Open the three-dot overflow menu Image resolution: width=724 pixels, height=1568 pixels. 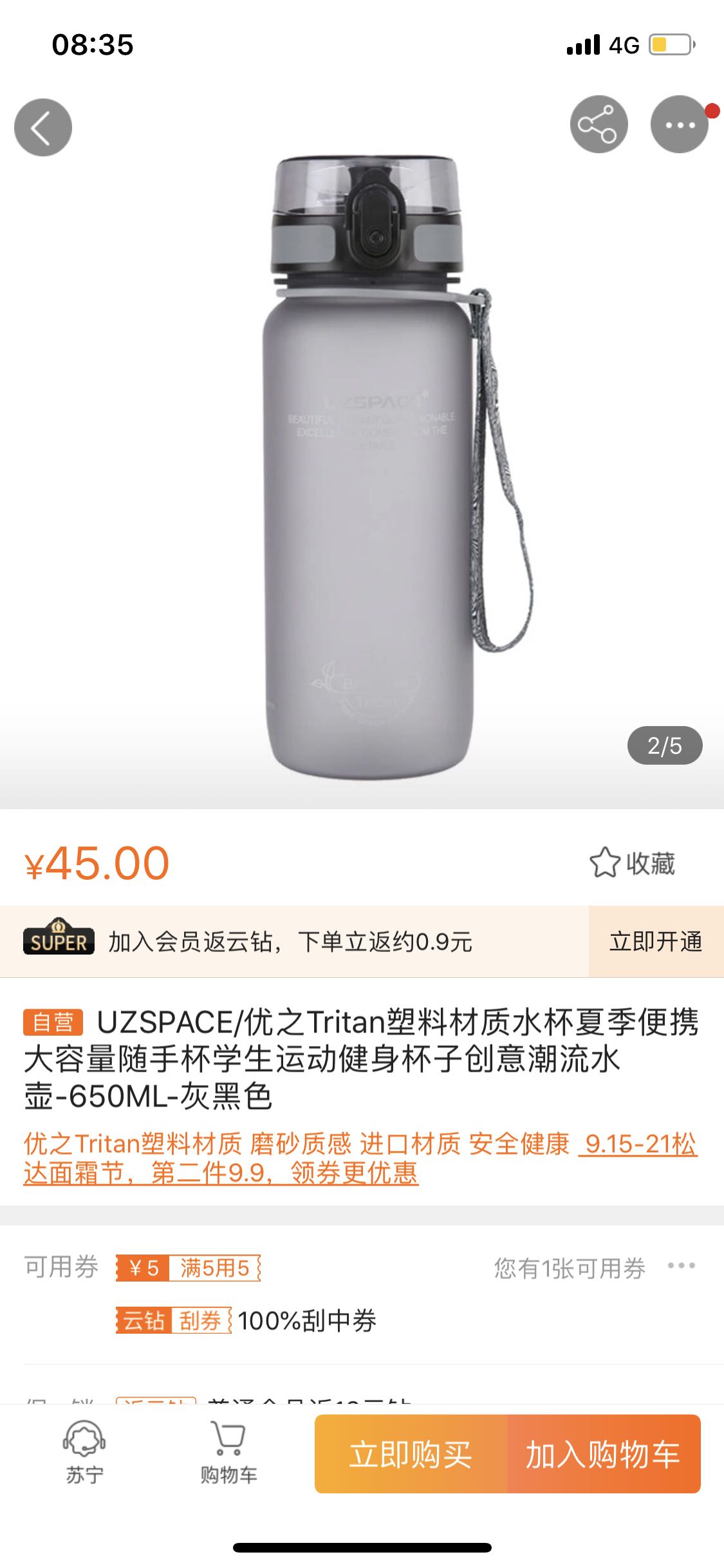(679, 125)
